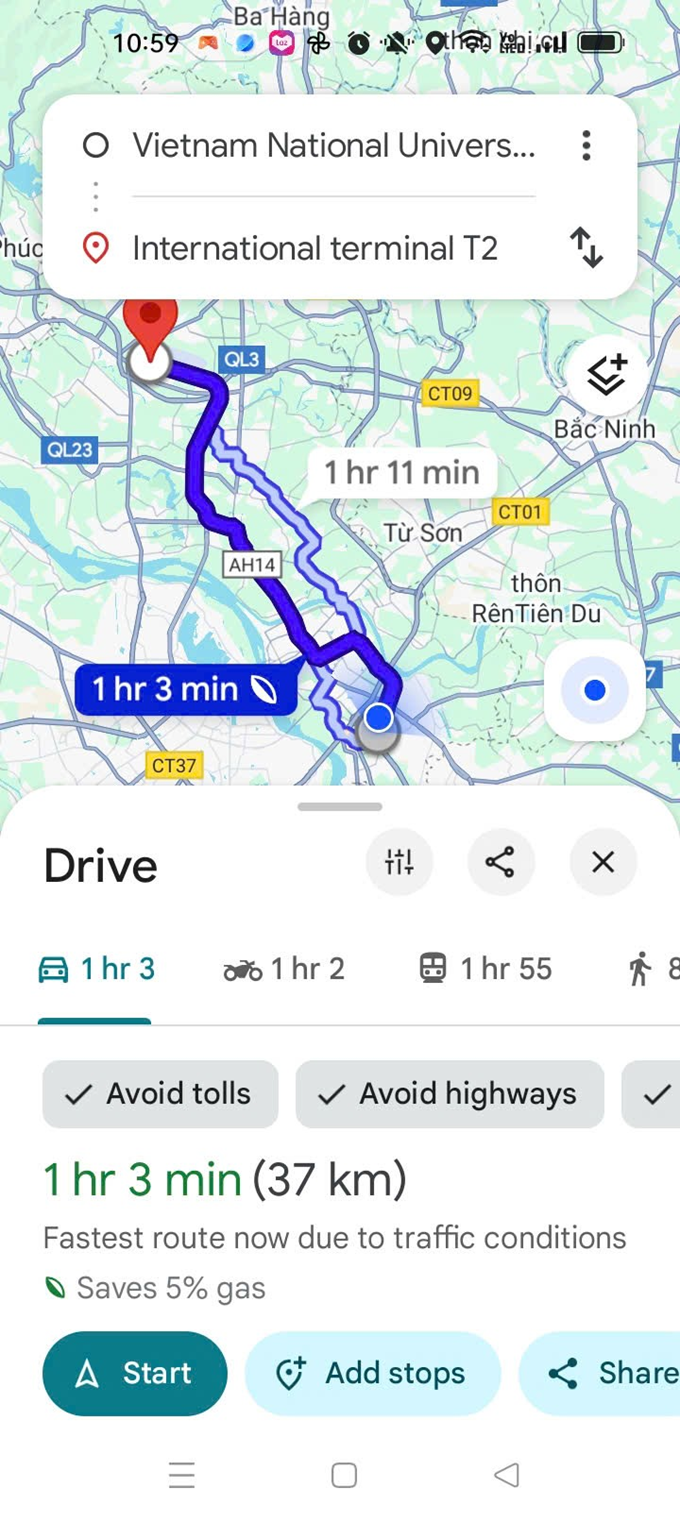Screen dimensions: 680x1522
Task: Close the directions panel
Action: coord(603,862)
